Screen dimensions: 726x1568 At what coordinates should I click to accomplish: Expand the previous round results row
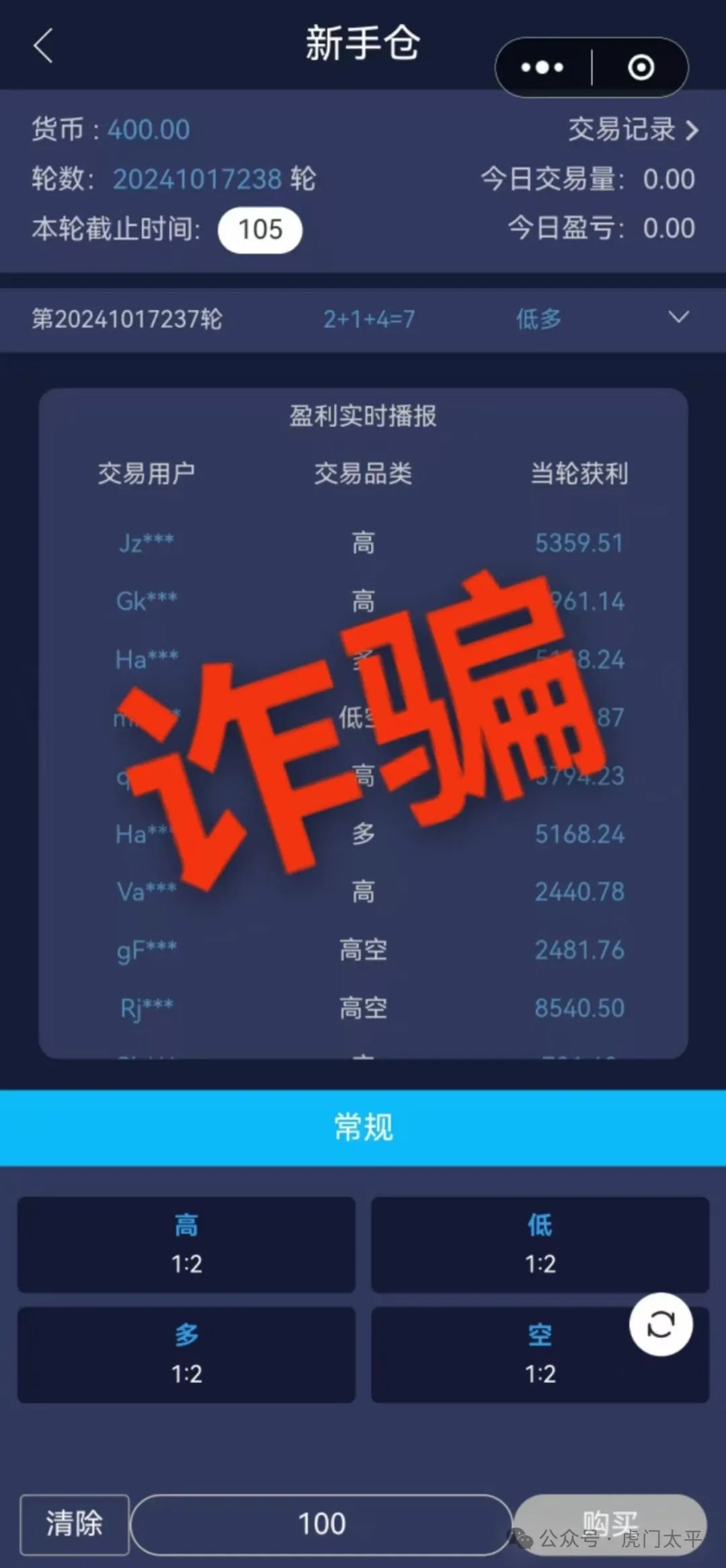363,319
